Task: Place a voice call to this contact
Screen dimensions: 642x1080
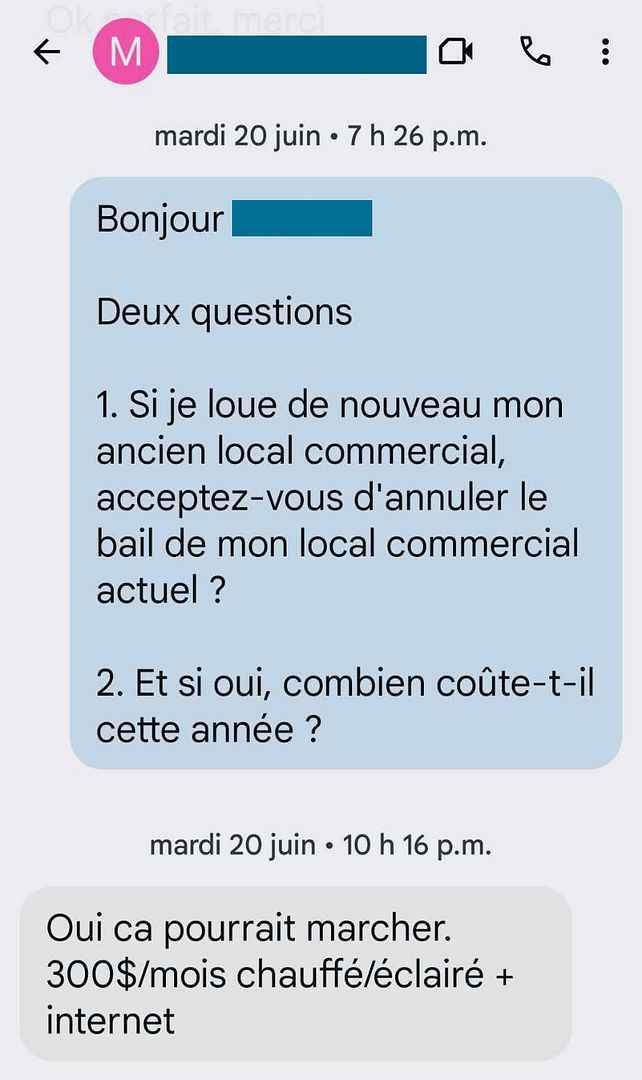Action: click(535, 52)
